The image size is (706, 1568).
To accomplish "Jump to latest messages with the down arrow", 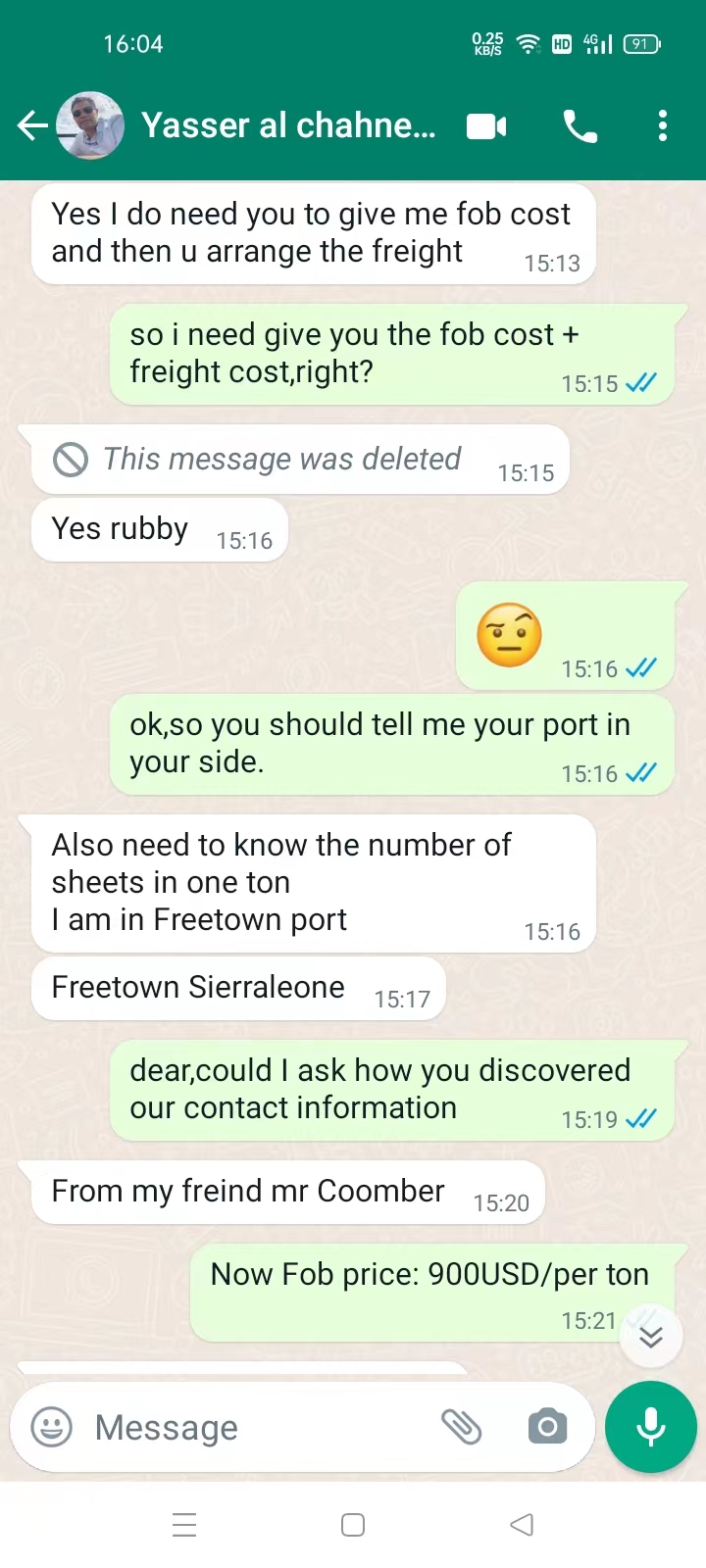I will (x=650, y=1336).
